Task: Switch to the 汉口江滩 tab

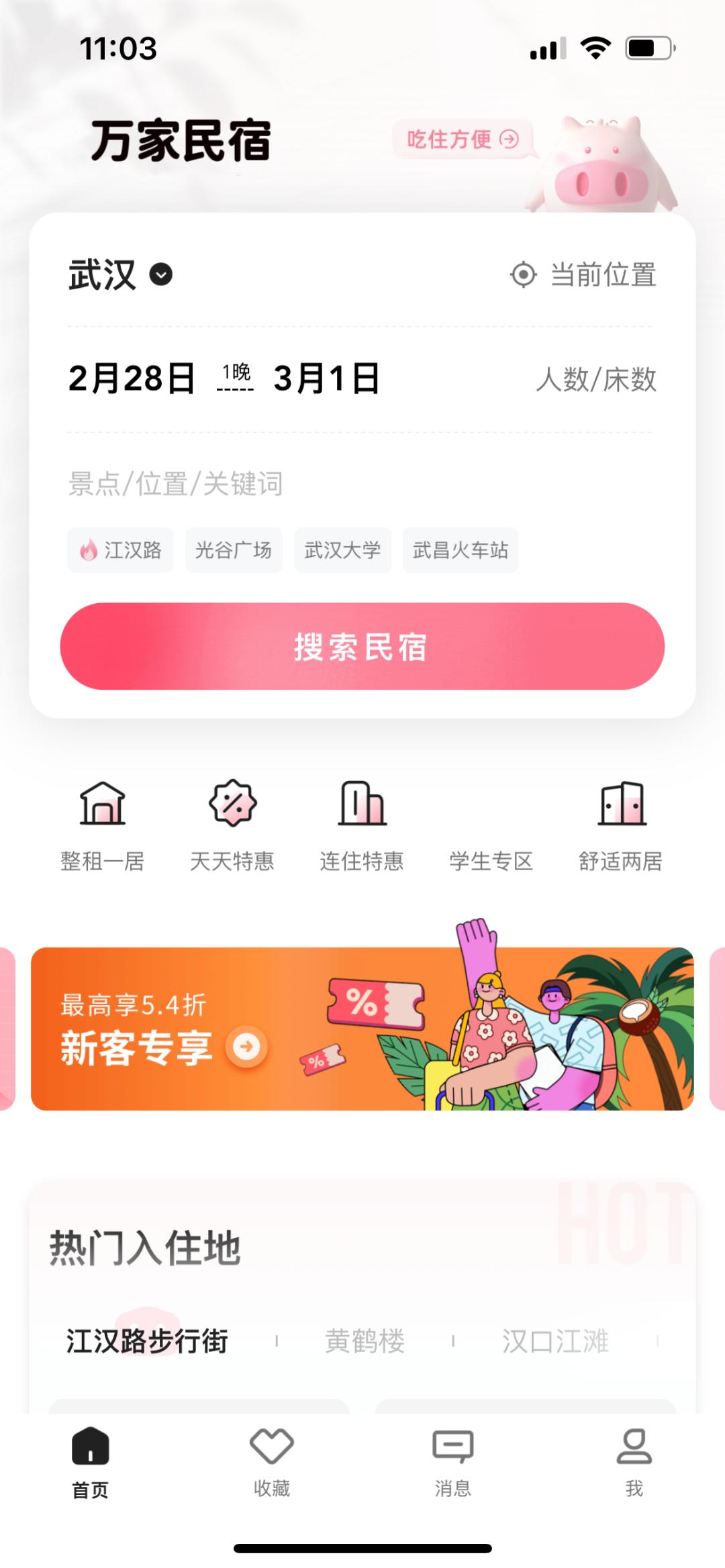Action: pos(555,1341)
